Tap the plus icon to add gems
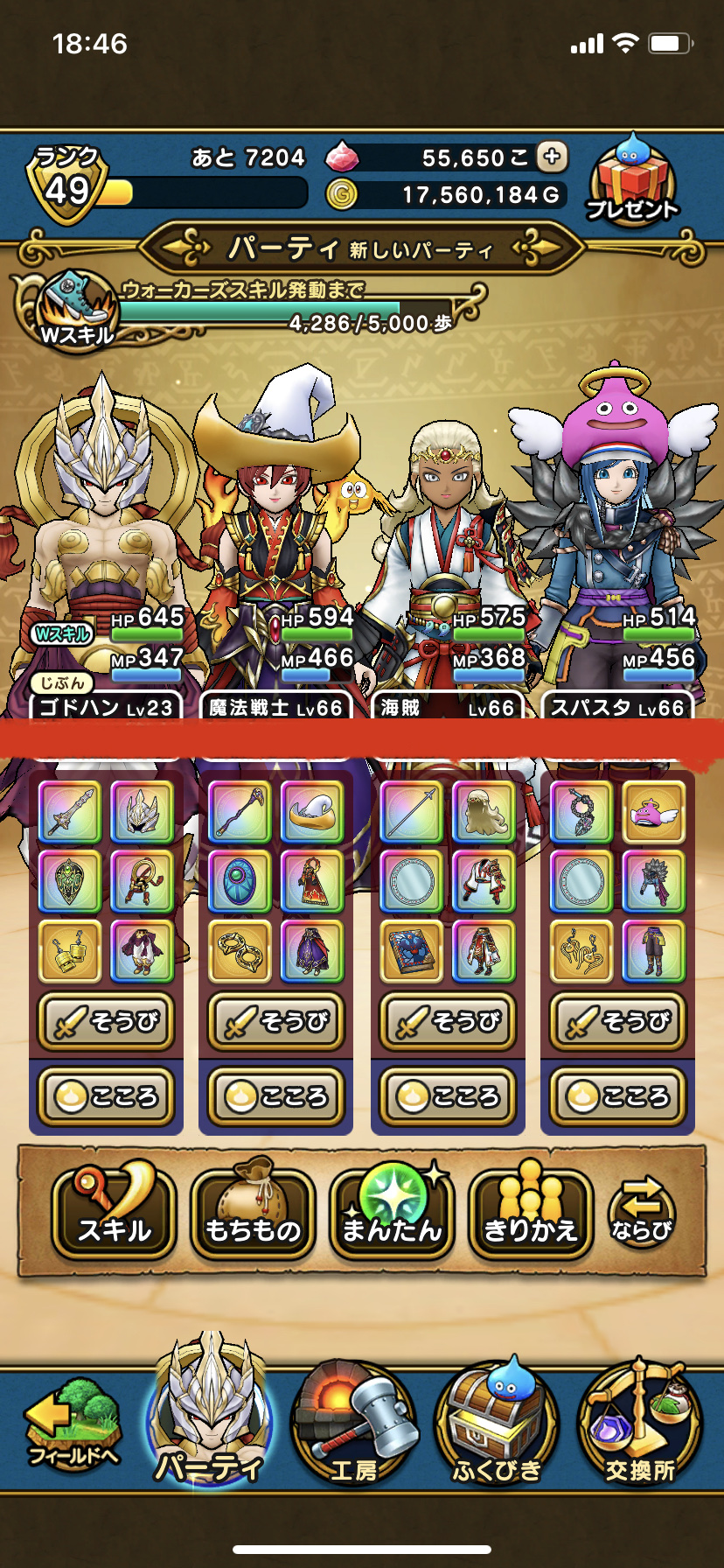This screenshot has width=724, height=1568. click(552, 157)
